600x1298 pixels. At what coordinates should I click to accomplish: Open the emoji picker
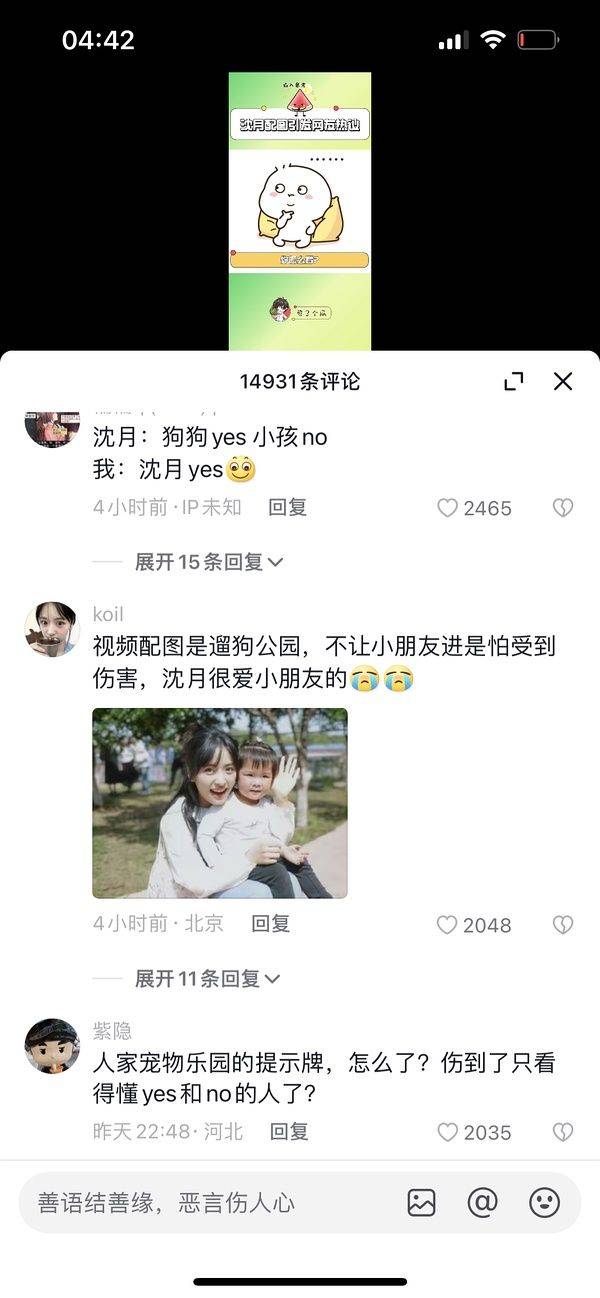click(544, 1202)
